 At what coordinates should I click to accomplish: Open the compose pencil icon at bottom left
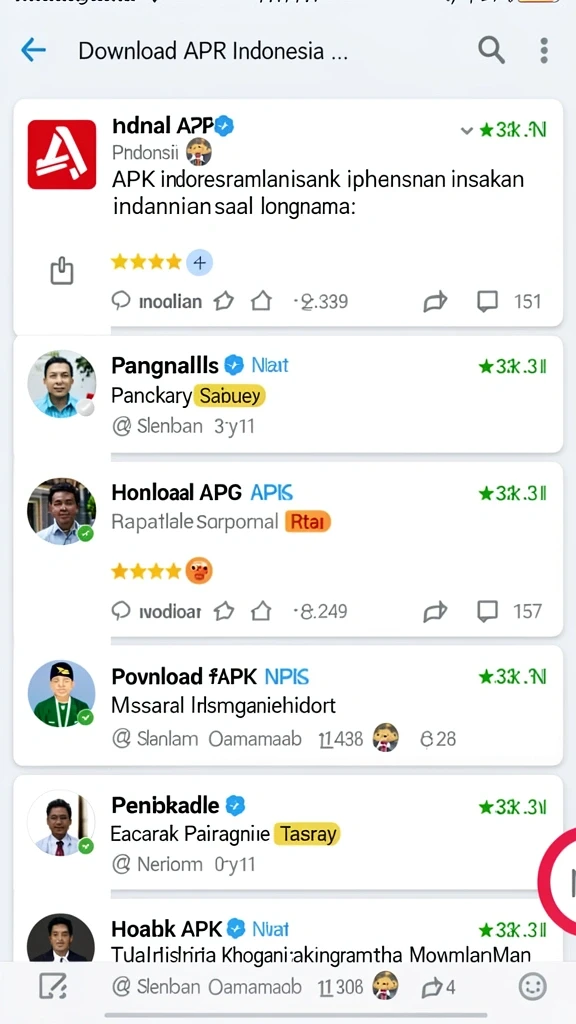[x=53, y=987]
